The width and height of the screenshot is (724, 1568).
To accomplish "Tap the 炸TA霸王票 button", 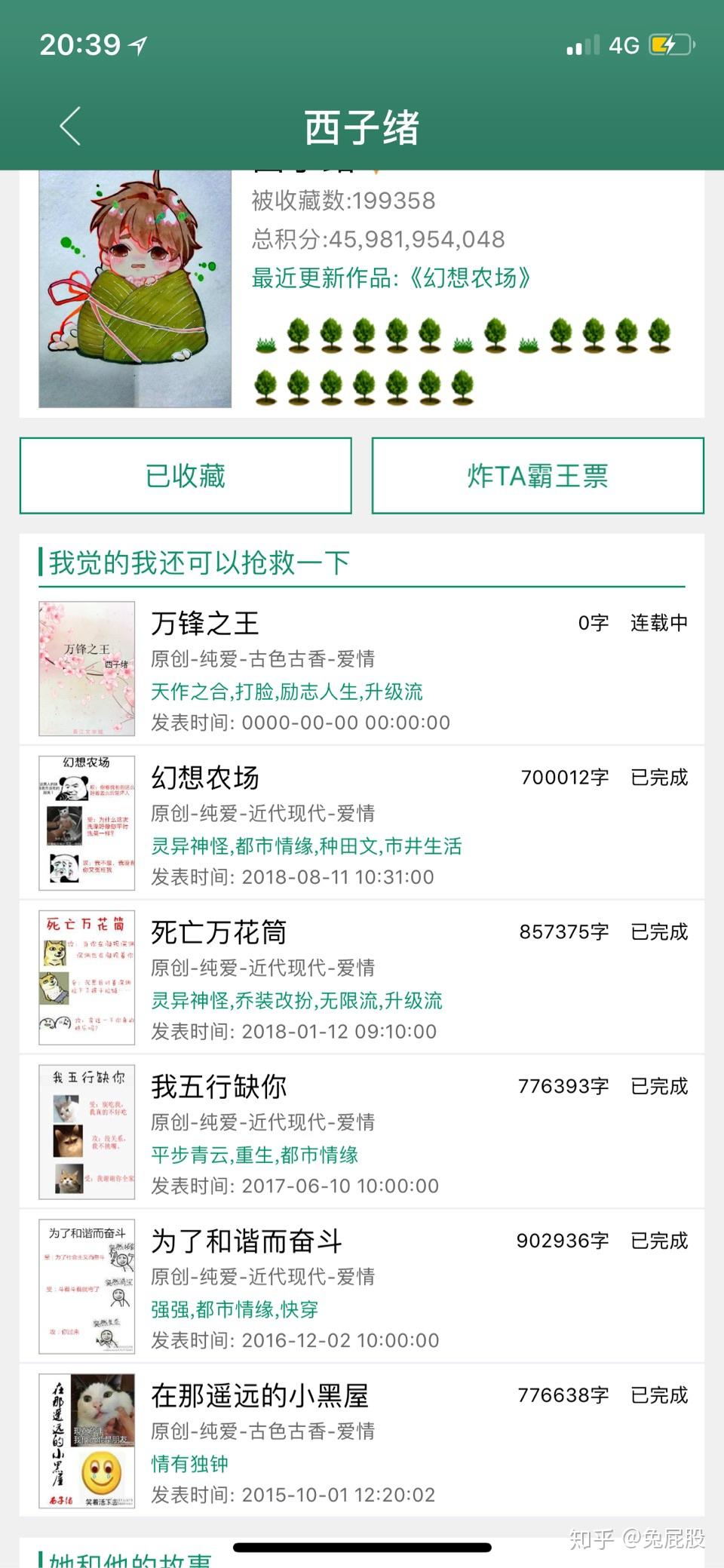I will 538,476.
